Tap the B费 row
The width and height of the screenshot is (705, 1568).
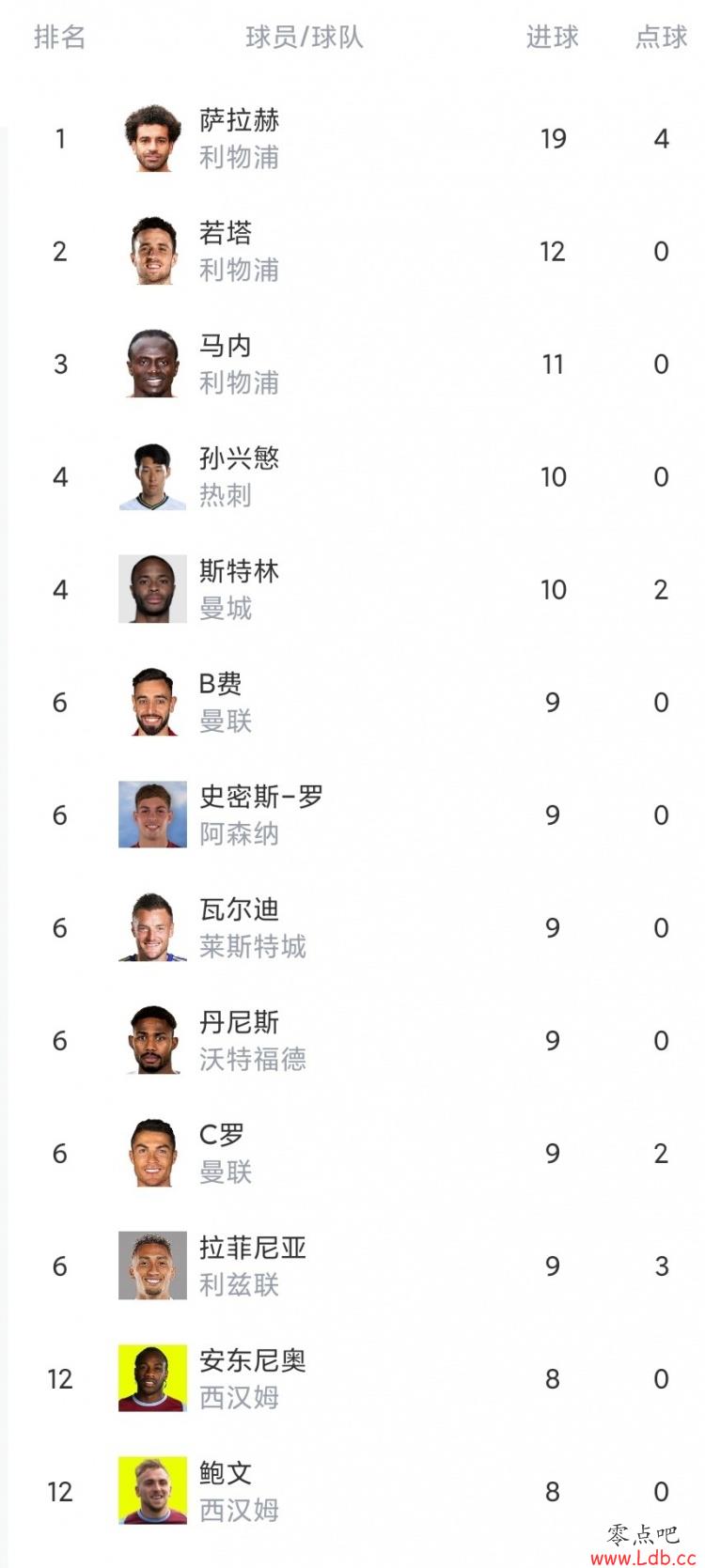[352, 702]
